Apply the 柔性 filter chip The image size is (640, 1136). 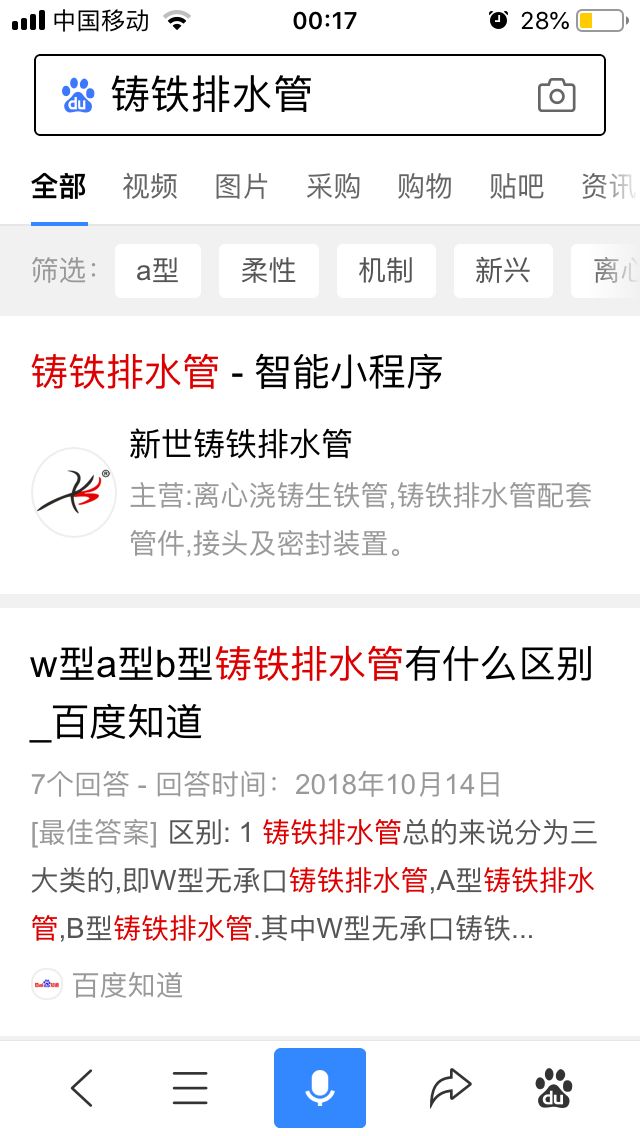tap(269, 271)
